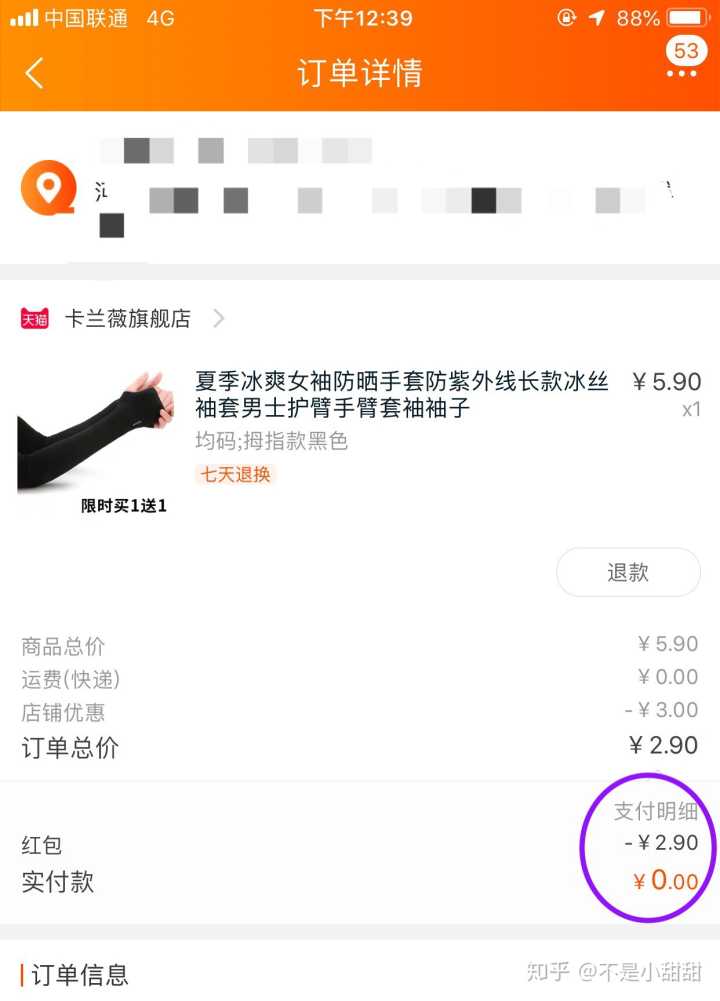Tap the 退款 refund button
Viewport: 720px width, 1001px height.
[628, 573]
